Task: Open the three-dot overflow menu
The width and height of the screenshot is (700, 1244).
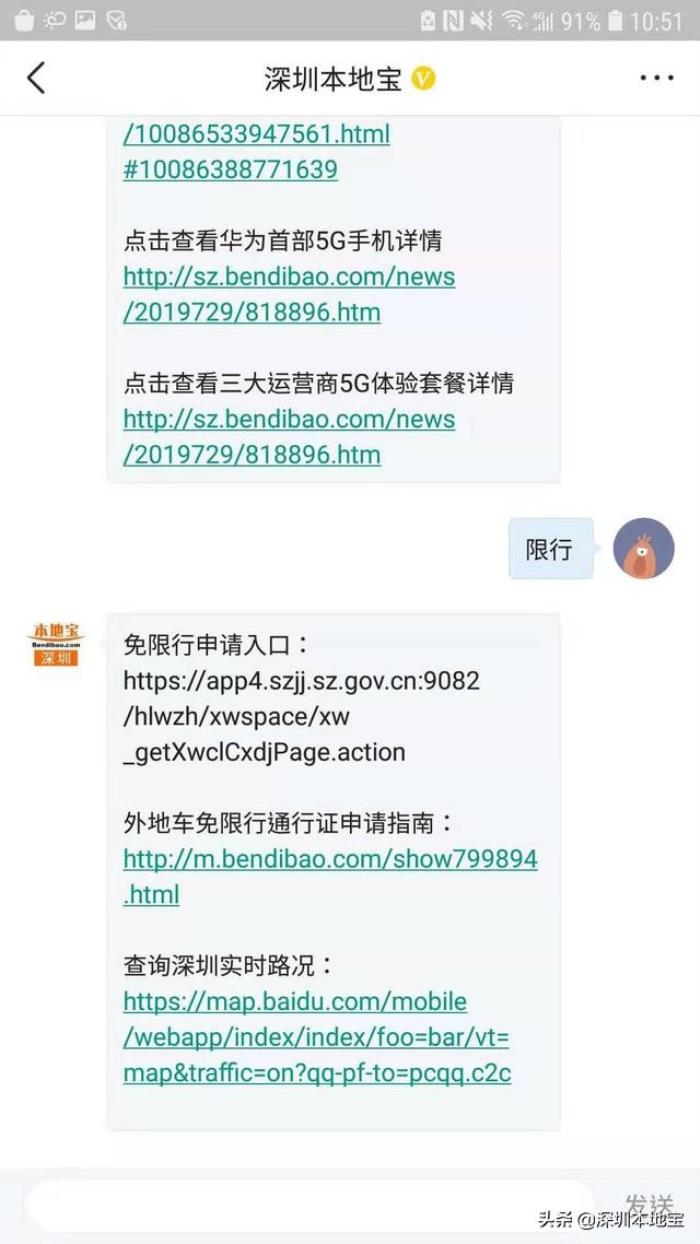Action: (x=656, y=78)
